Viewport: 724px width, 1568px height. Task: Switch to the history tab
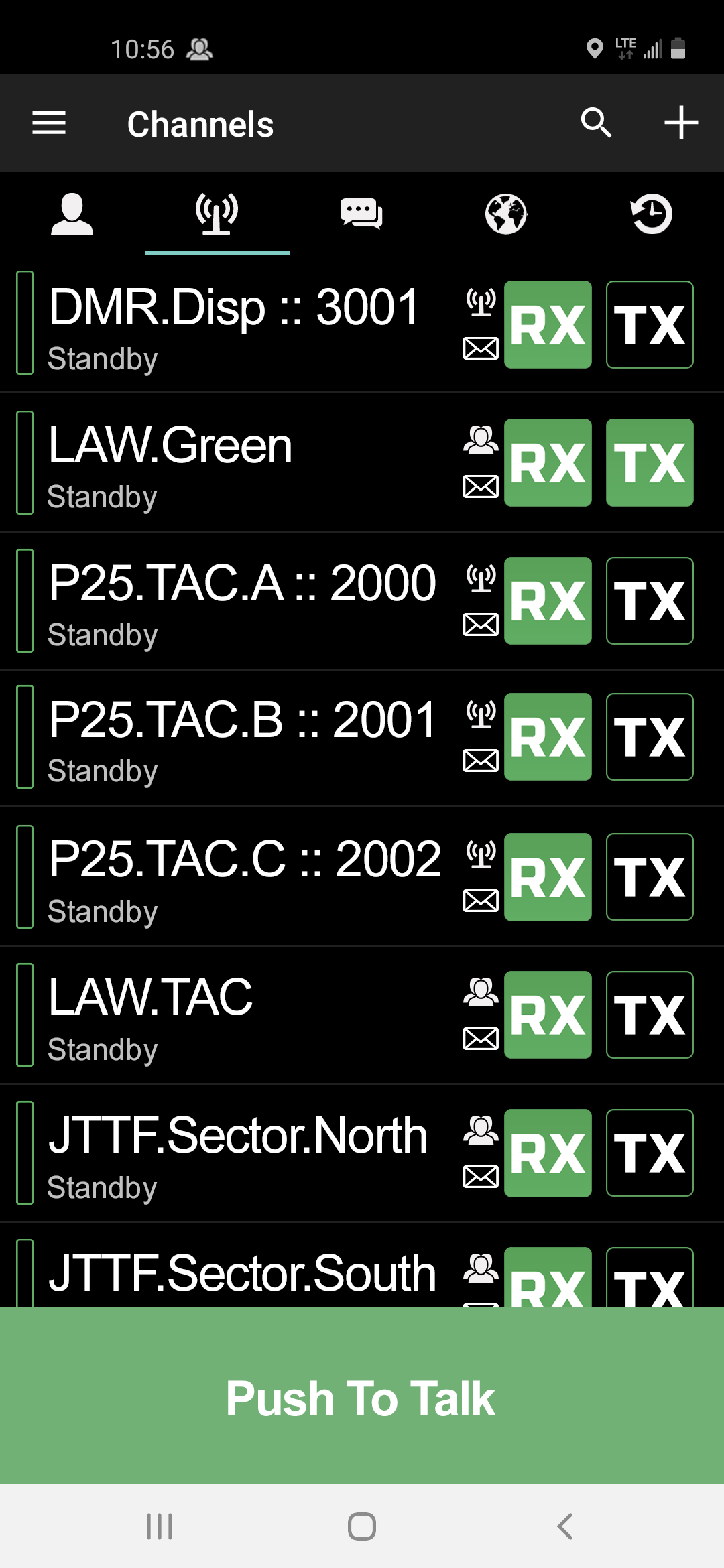tap(651, 214)
